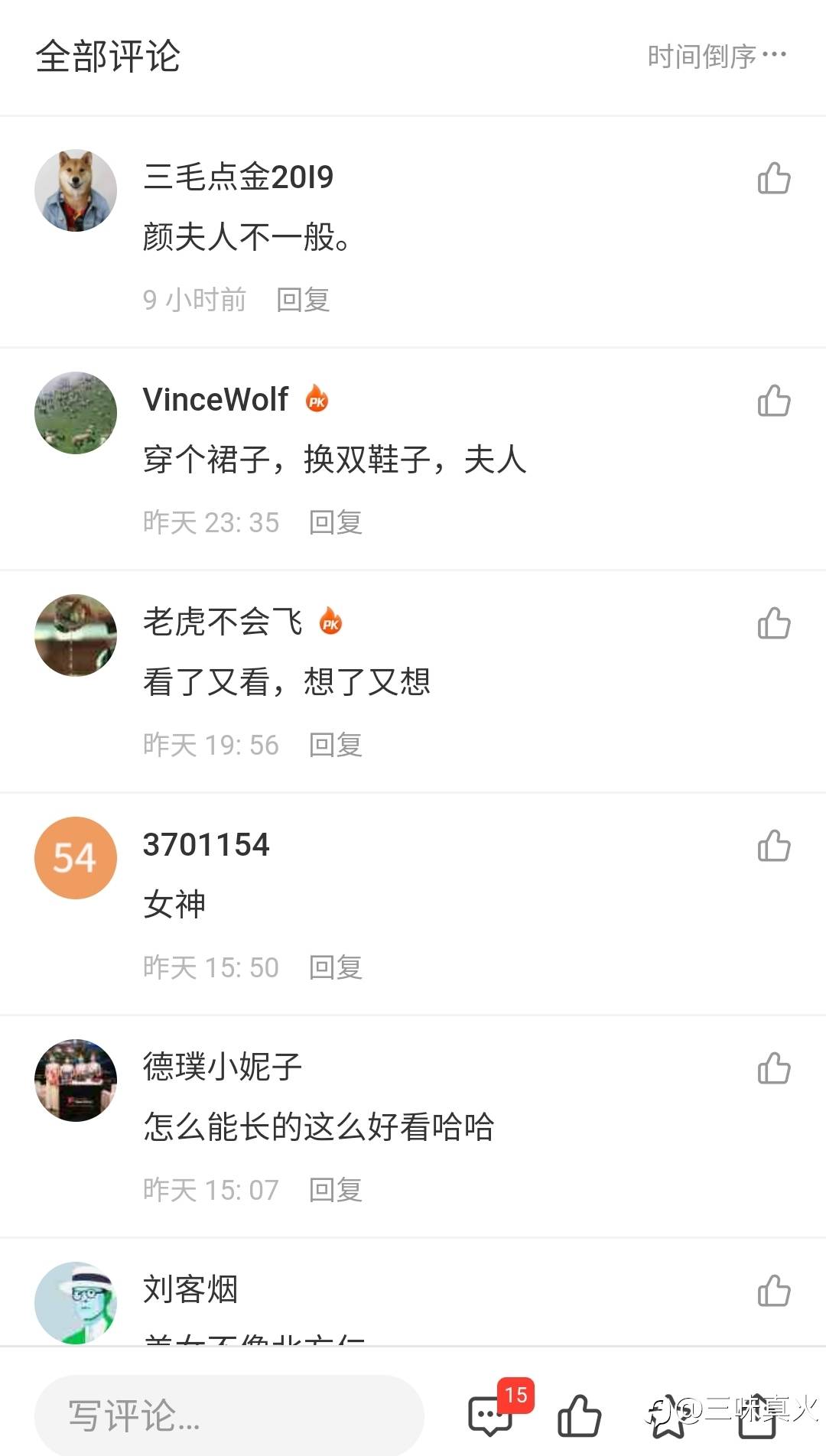826x1456 pixels.
Task: Share this post from the bottom bar
Action: 756,1415
